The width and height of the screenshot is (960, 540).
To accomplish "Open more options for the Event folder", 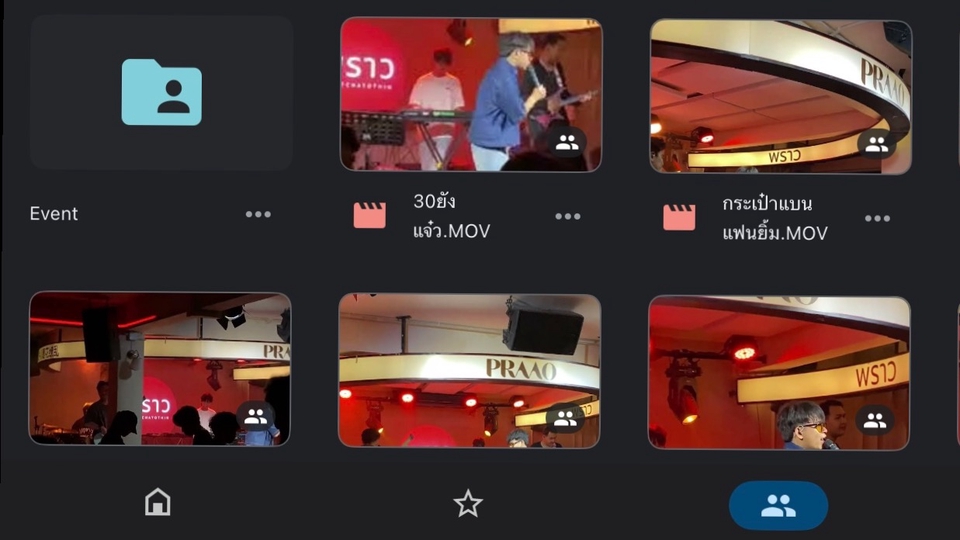I will pyautogui.click(x=258, y=214).
